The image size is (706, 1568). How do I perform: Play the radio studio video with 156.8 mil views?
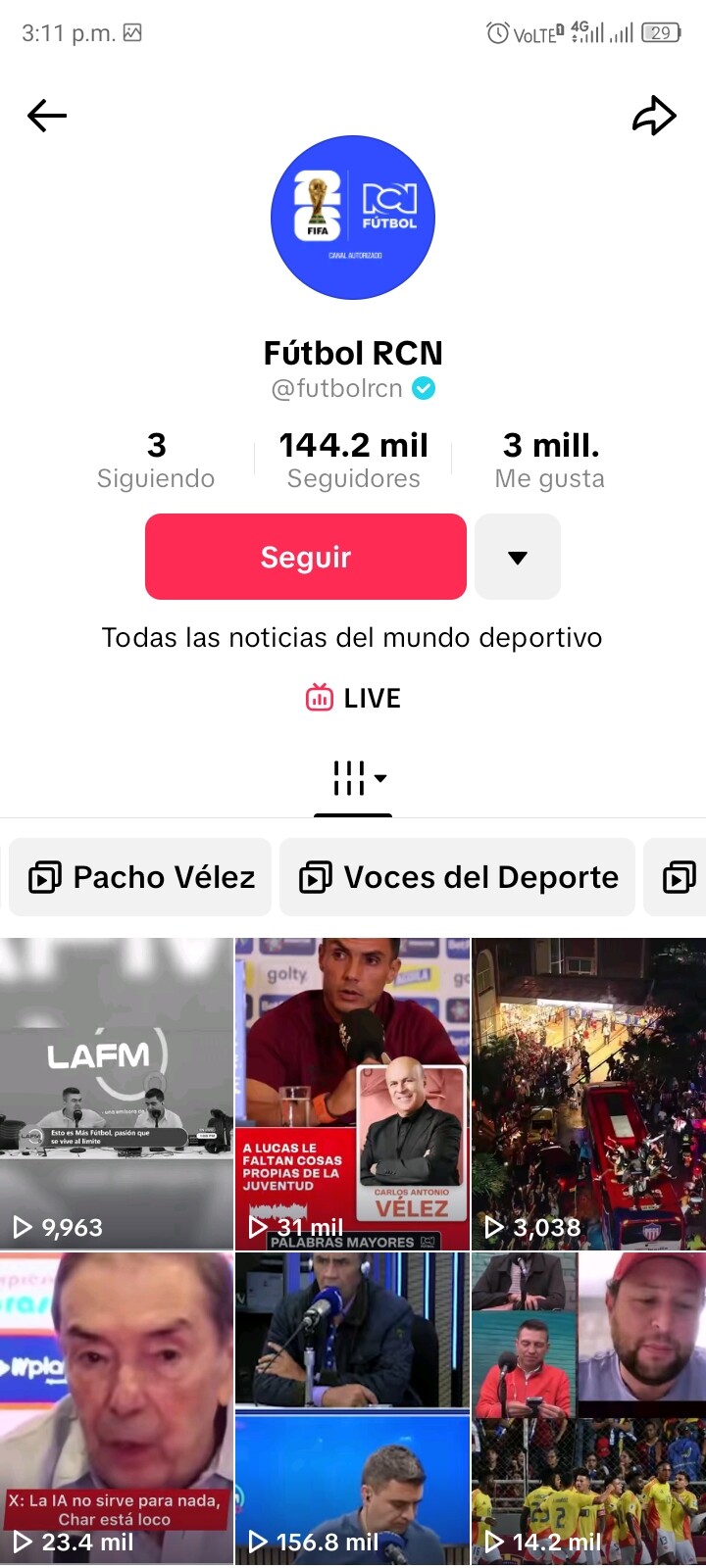[353, 1406]
